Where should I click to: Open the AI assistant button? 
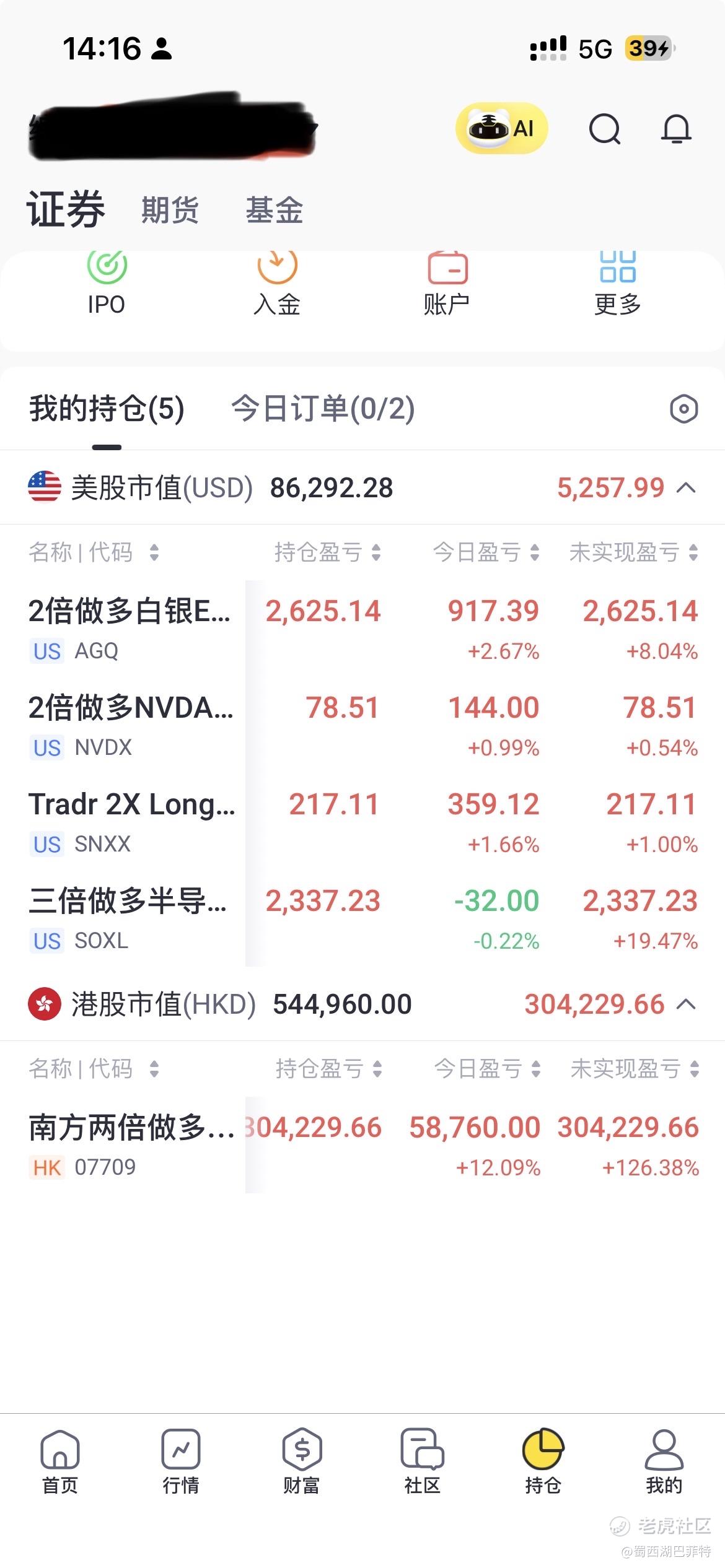pyautogui.click(x=501, y=128)
